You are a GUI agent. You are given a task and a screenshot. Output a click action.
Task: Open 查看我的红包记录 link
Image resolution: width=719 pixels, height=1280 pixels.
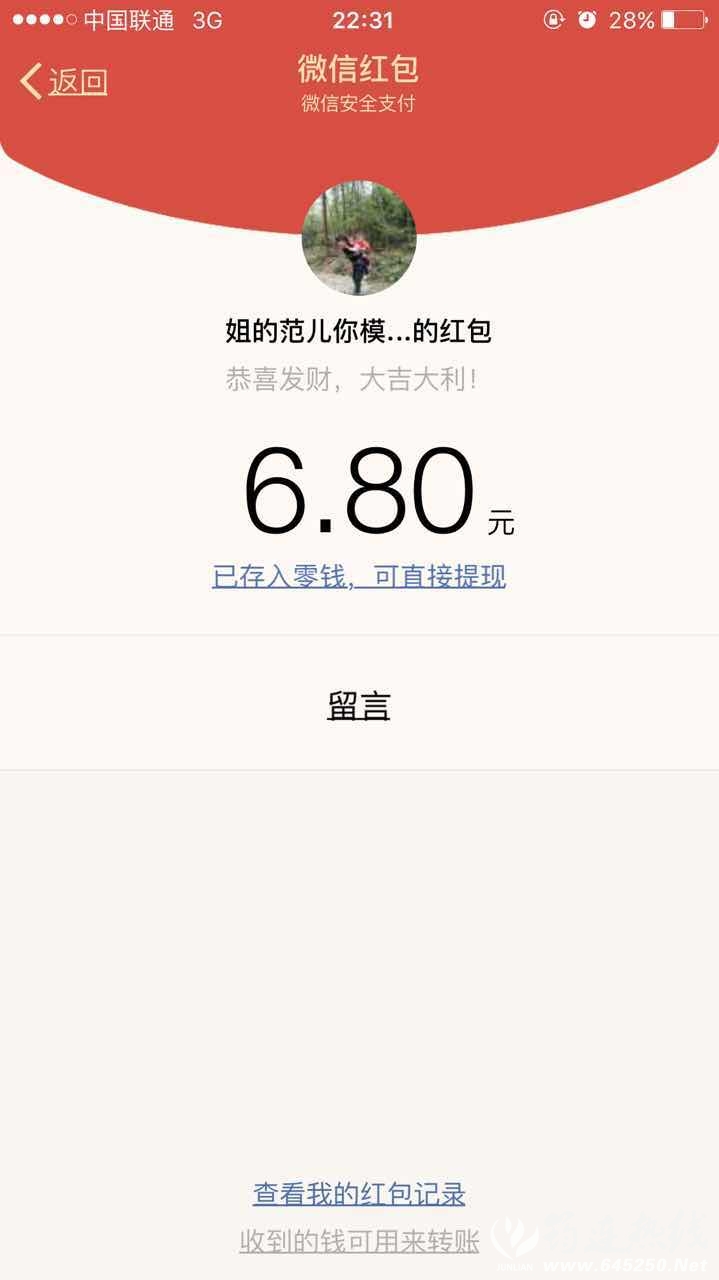(359, 1194)
